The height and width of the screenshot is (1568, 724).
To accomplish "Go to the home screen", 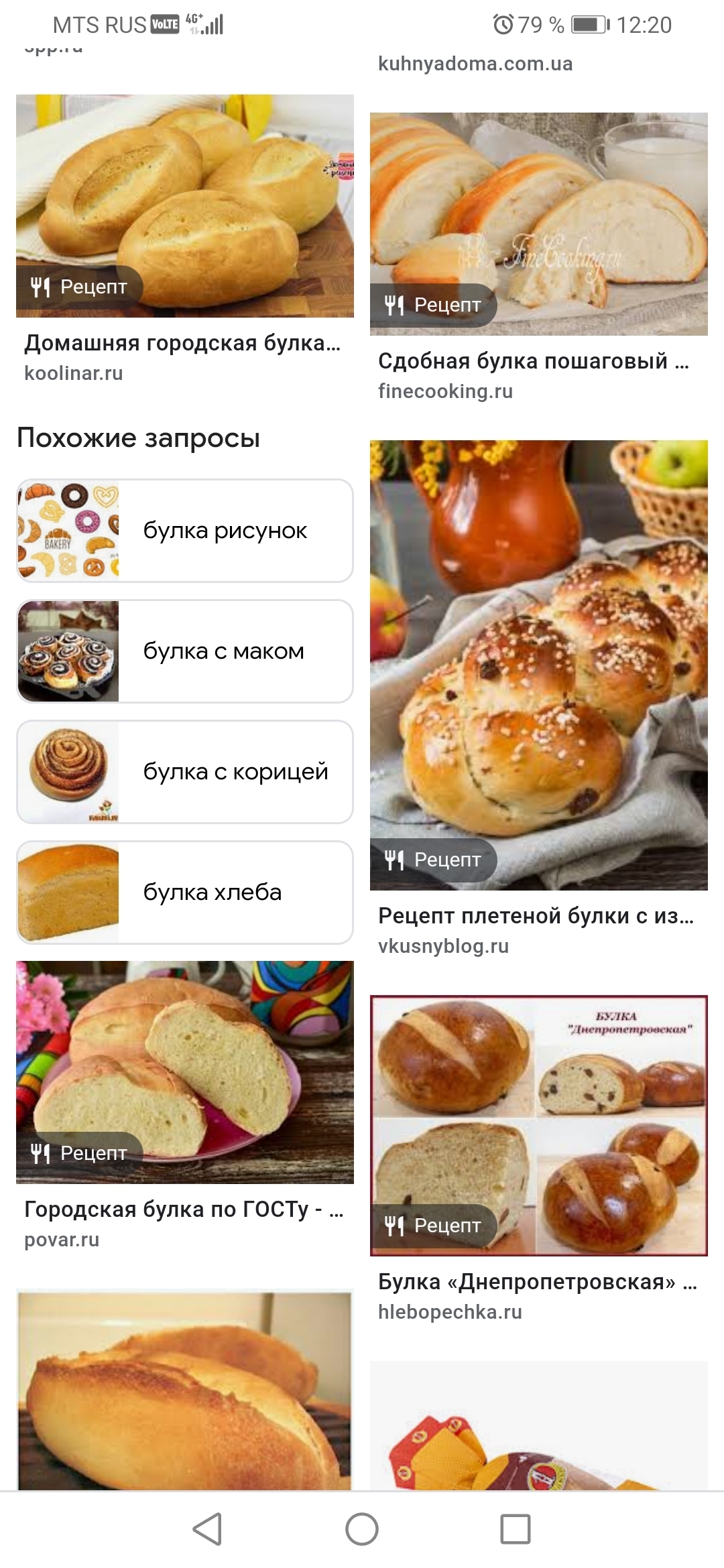I will (362, 1529).
